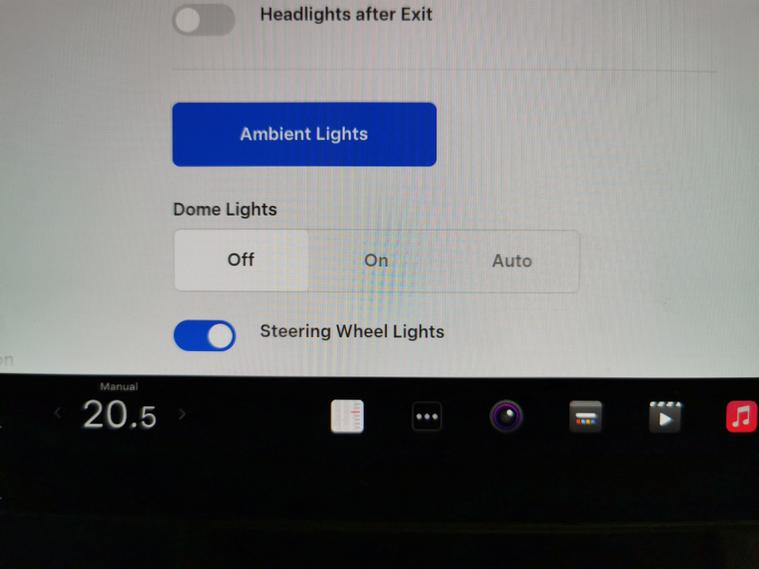Image resolution: width=759 pixels, height=569 pixels.
Task: Open climate controls via 20.5 temperature
Action: 119,415
